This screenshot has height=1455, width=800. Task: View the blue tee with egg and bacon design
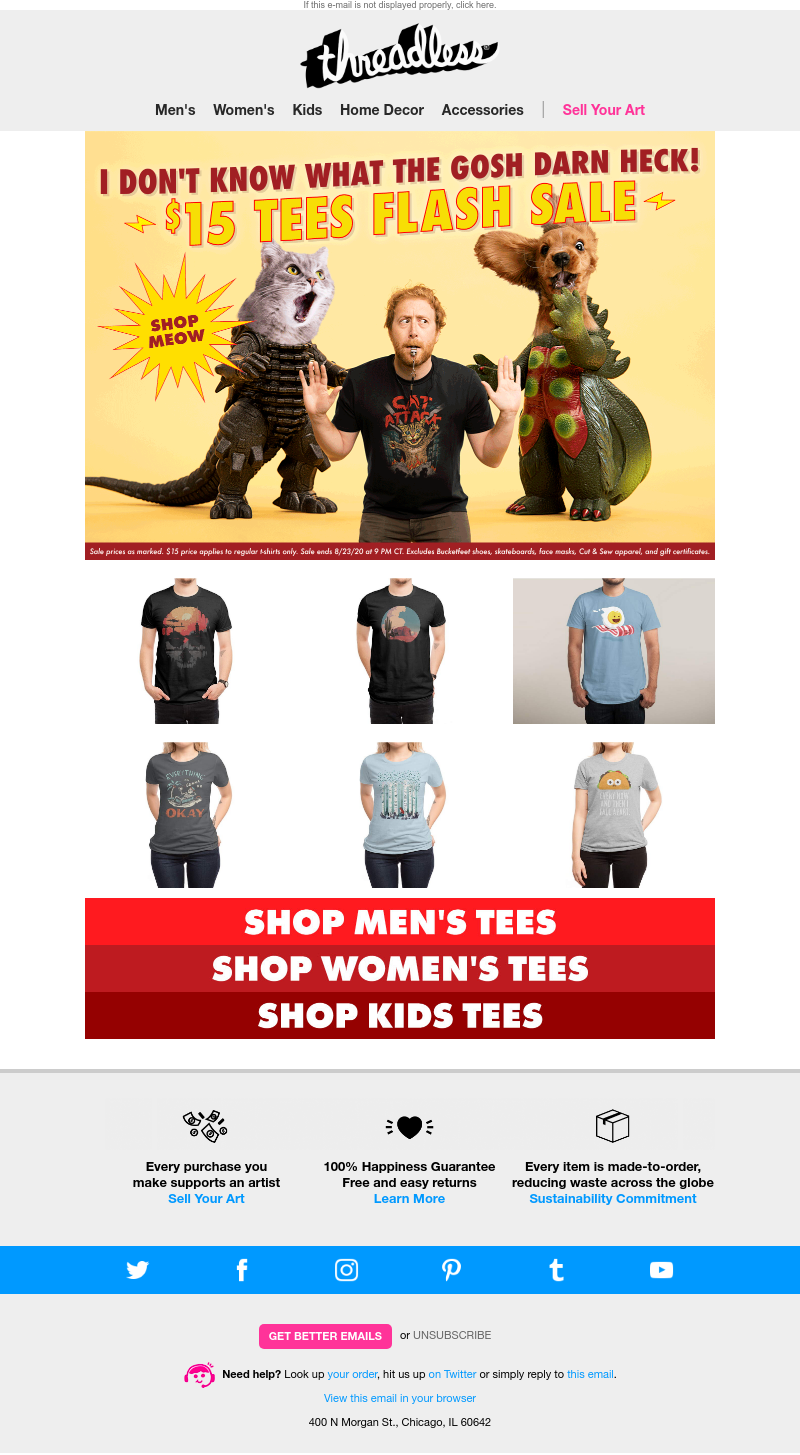pyautogui.click(x=613, y=650)
